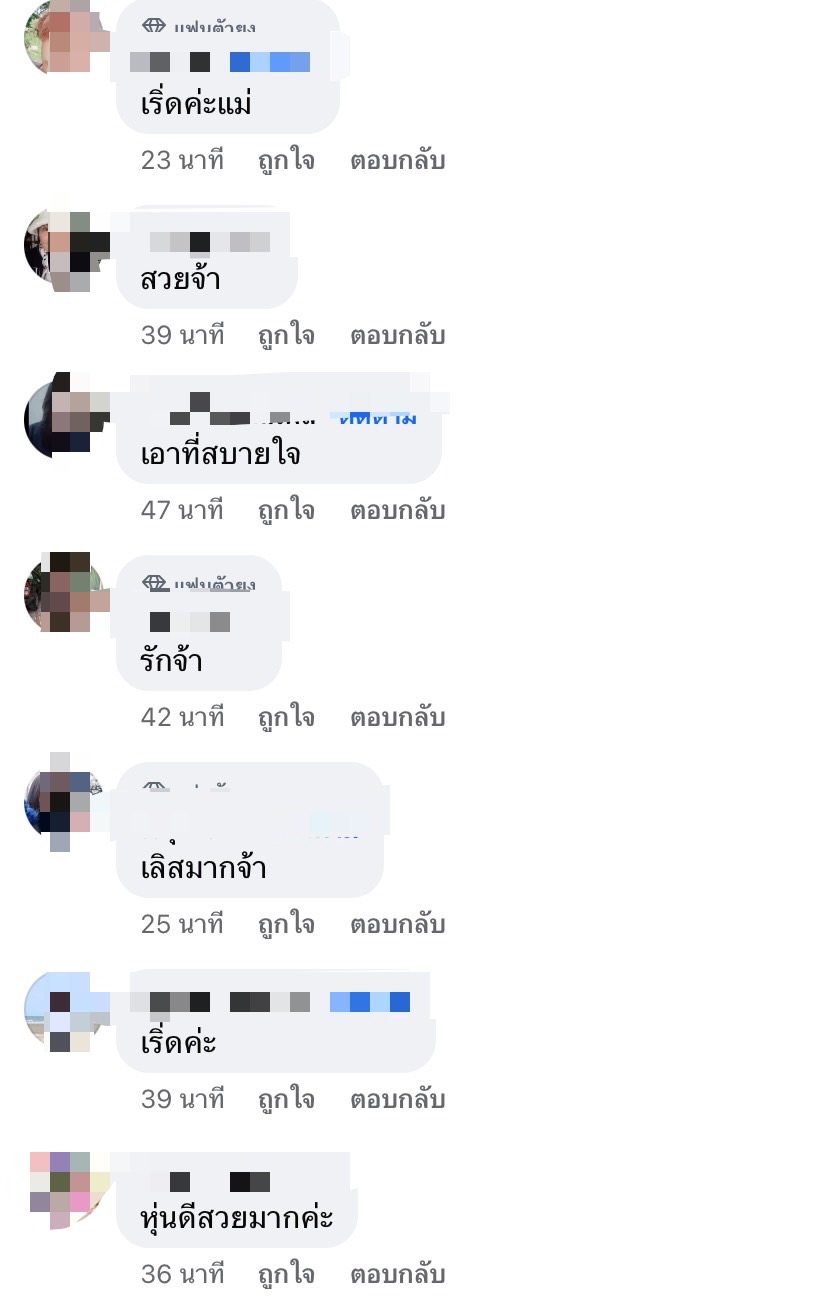Reply to the comment "เริ่ดค่ะแม่"

click(x=397, y=161)
